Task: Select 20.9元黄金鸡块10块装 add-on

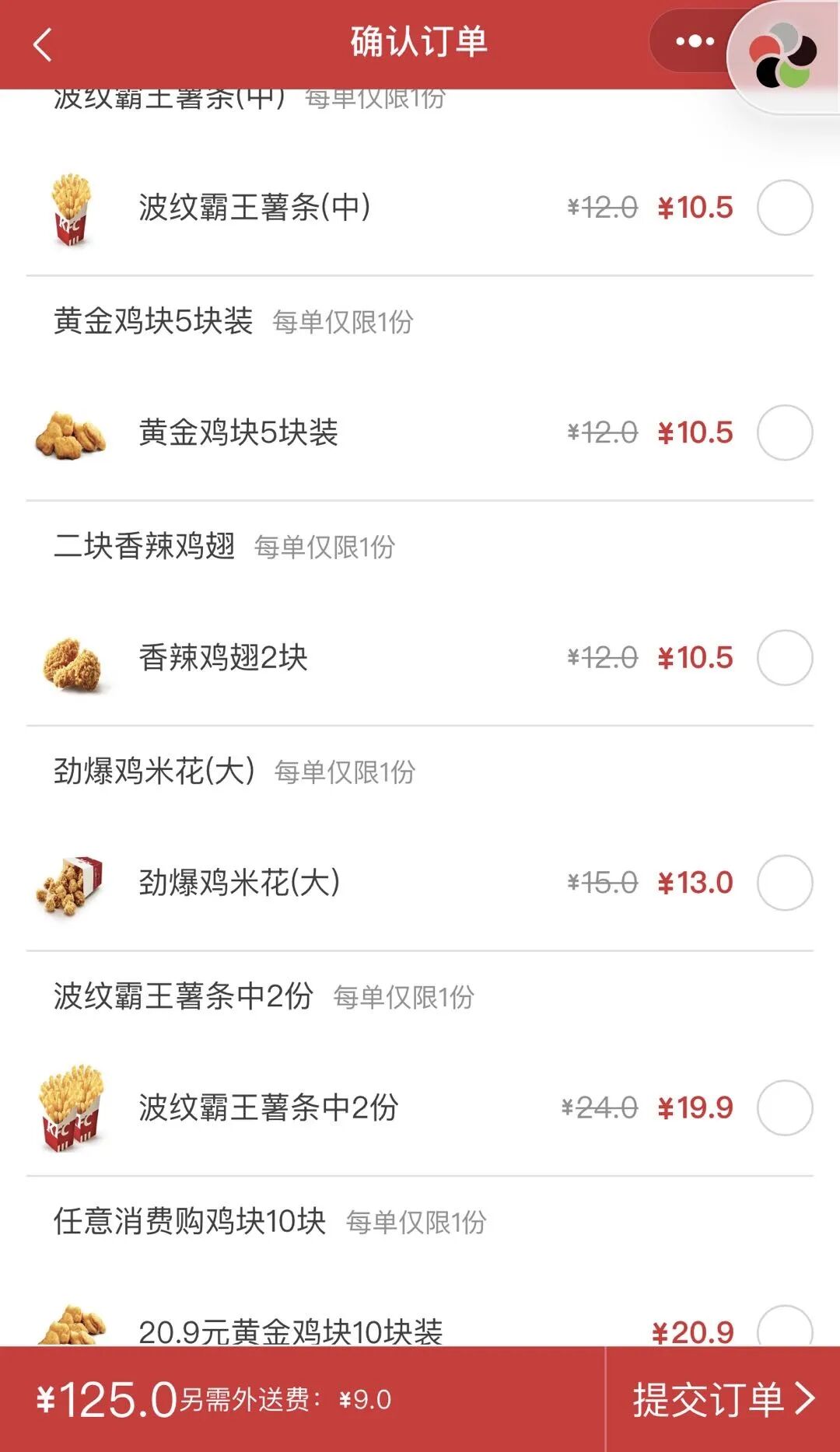Action: point(784,1328)
